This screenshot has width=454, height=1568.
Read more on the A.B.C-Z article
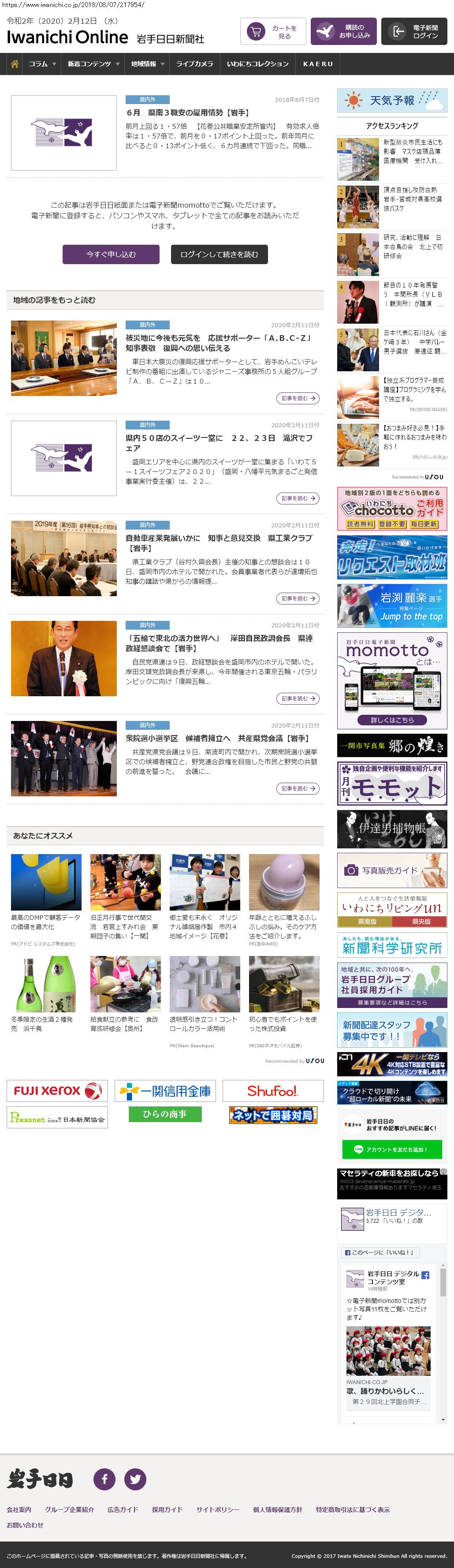pyautogui.click(x=298, y=398)
